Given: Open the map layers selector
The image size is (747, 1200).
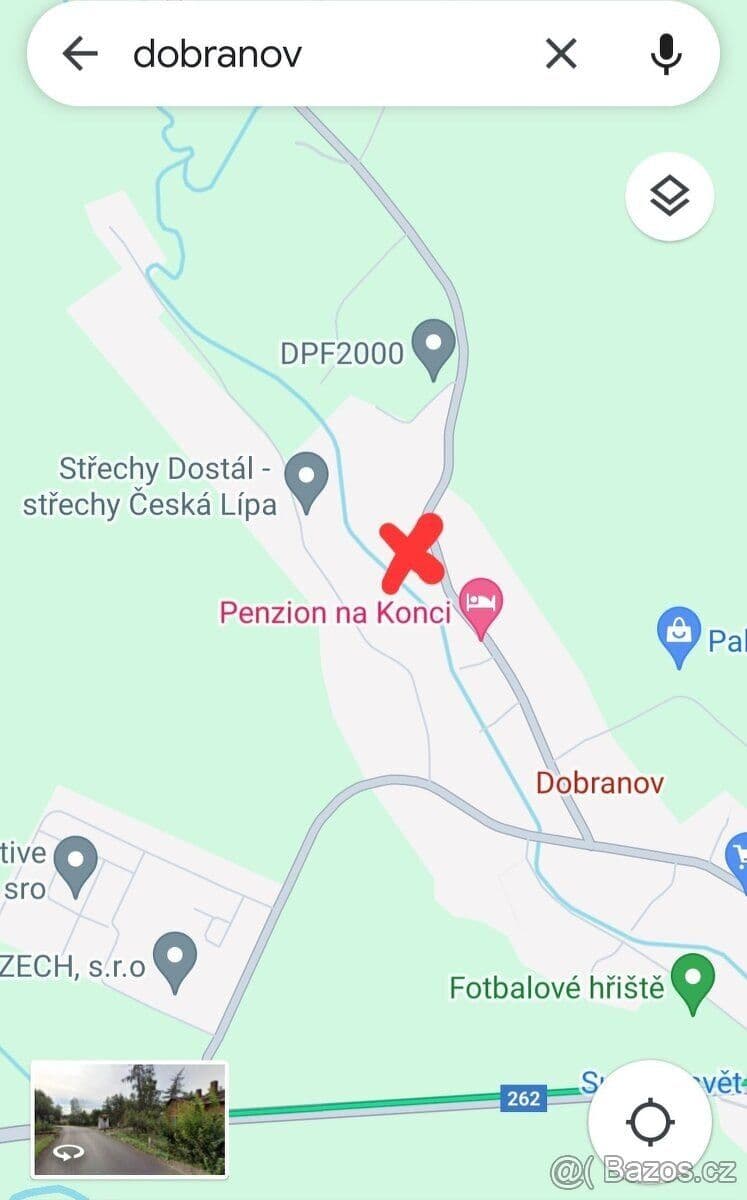Looking at the screenshot, I should tap(669, 196).
